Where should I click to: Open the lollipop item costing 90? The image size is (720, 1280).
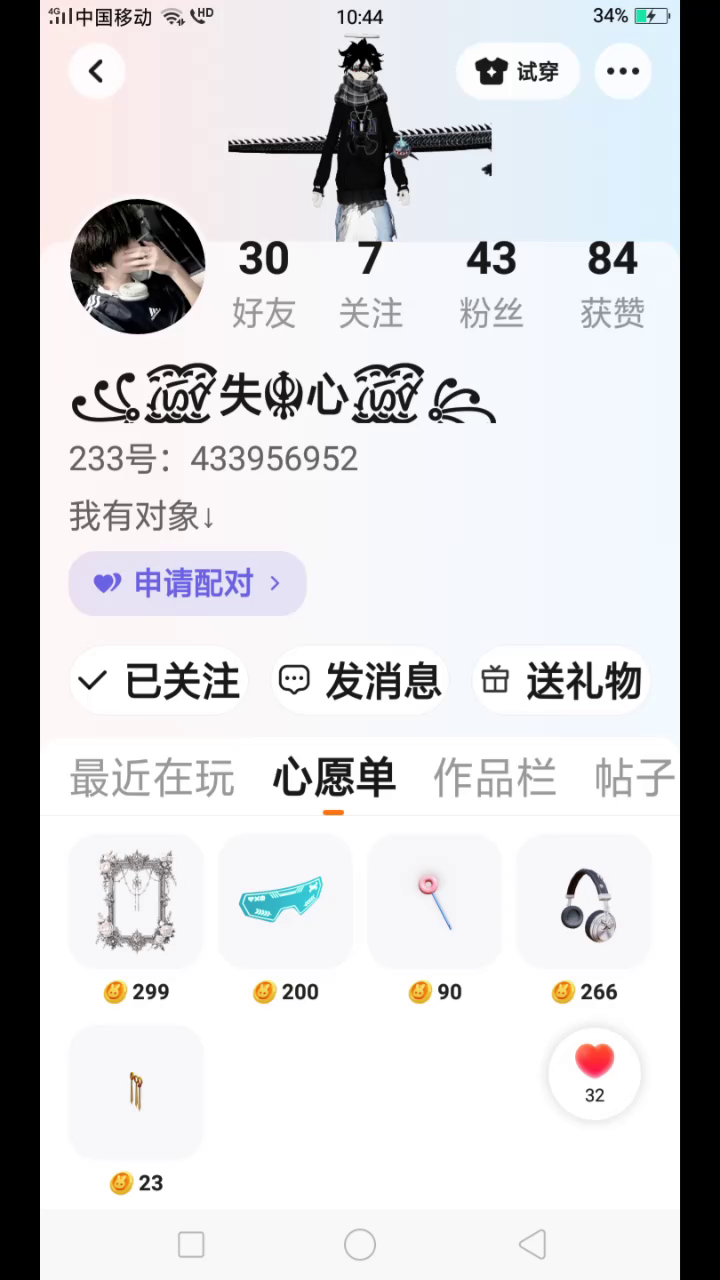[434, 901]
